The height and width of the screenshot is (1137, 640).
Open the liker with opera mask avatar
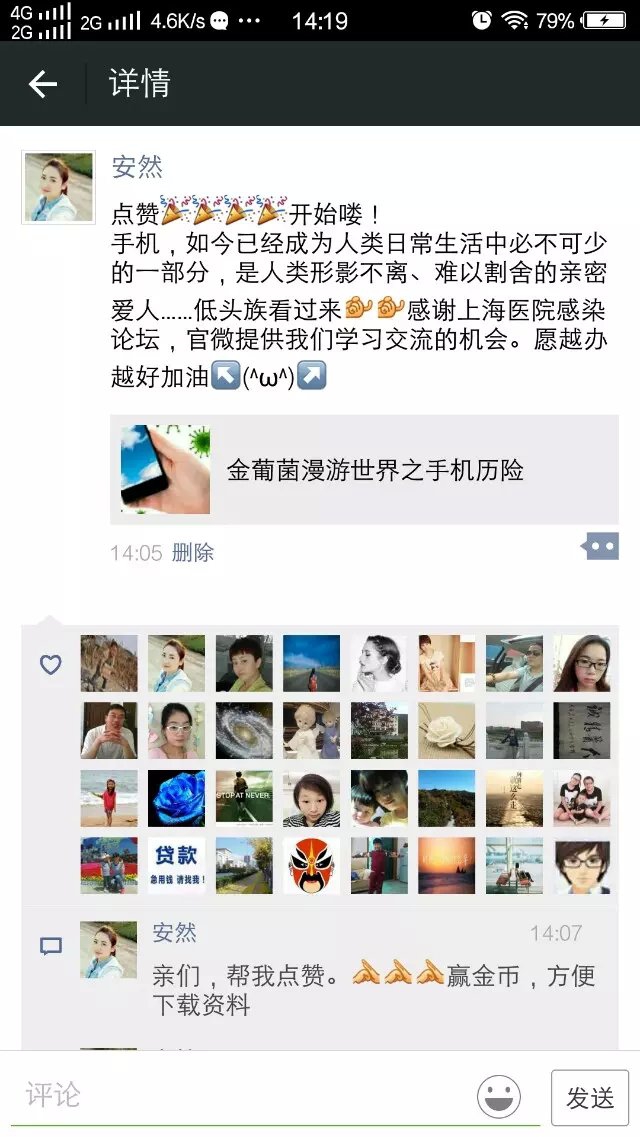pyautogui.click(x=312, y=865)
